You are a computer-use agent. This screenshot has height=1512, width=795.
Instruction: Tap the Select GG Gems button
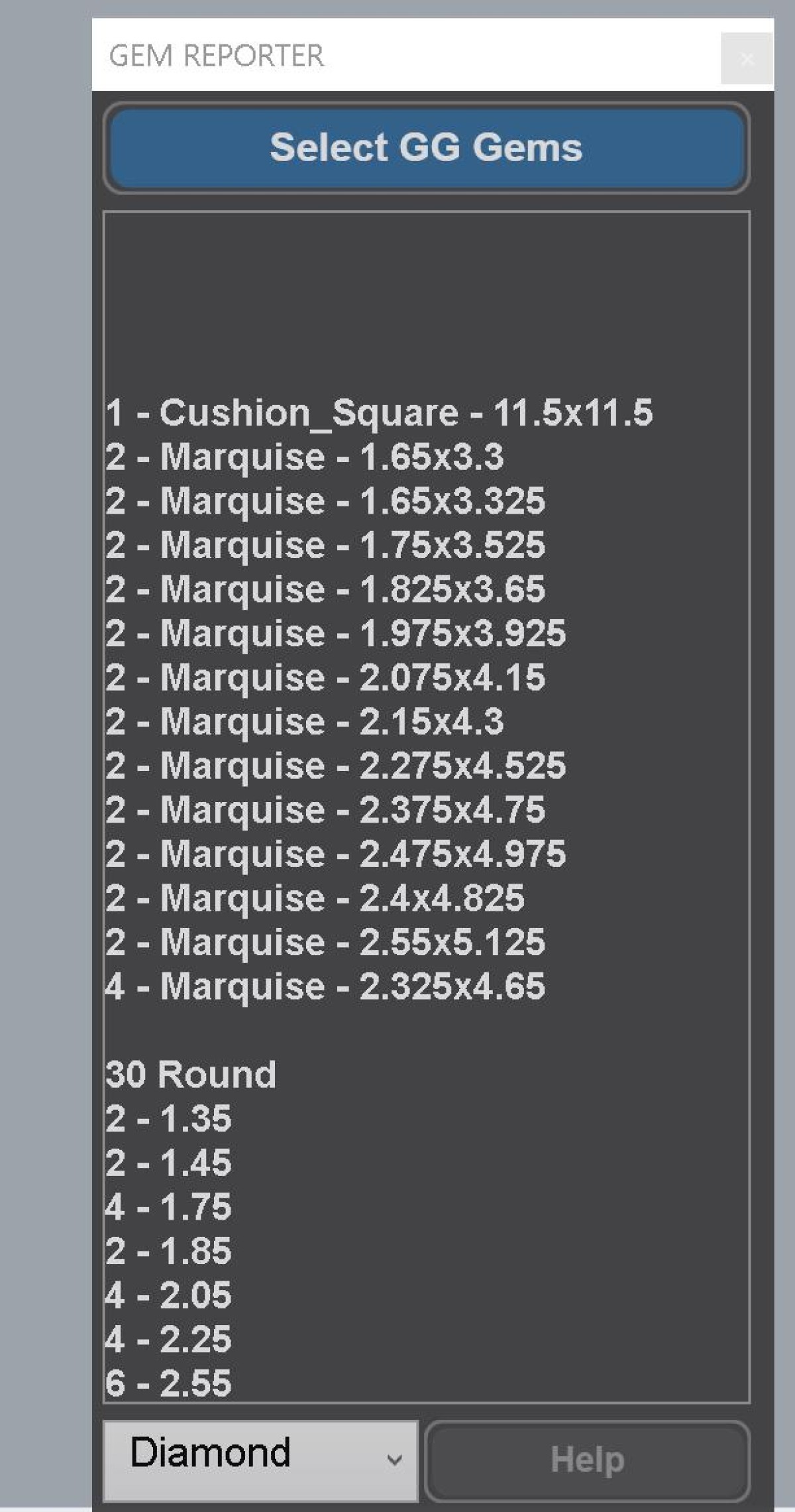pyautogui.click(x=426, y=148)
